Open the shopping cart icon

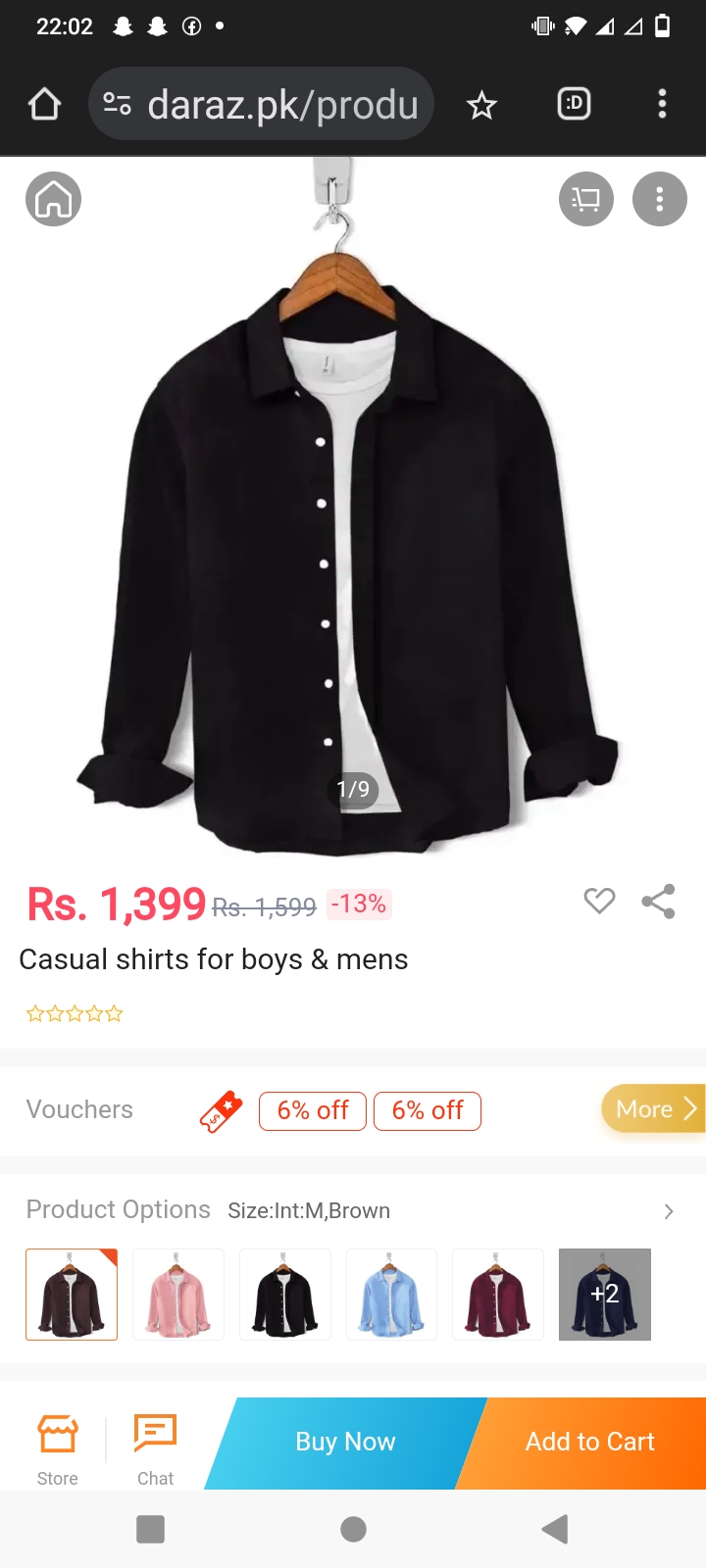point(585,199)
